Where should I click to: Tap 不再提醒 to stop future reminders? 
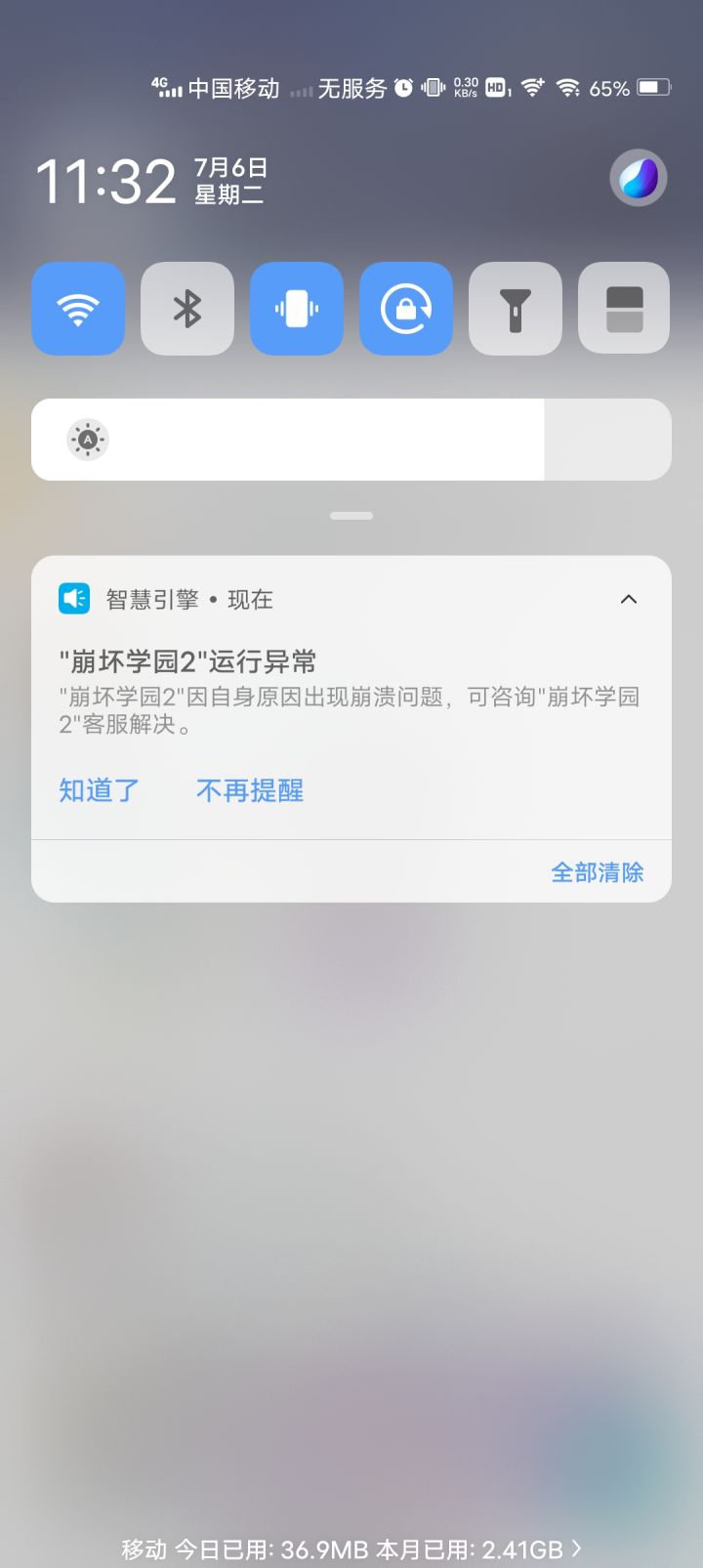250,790
